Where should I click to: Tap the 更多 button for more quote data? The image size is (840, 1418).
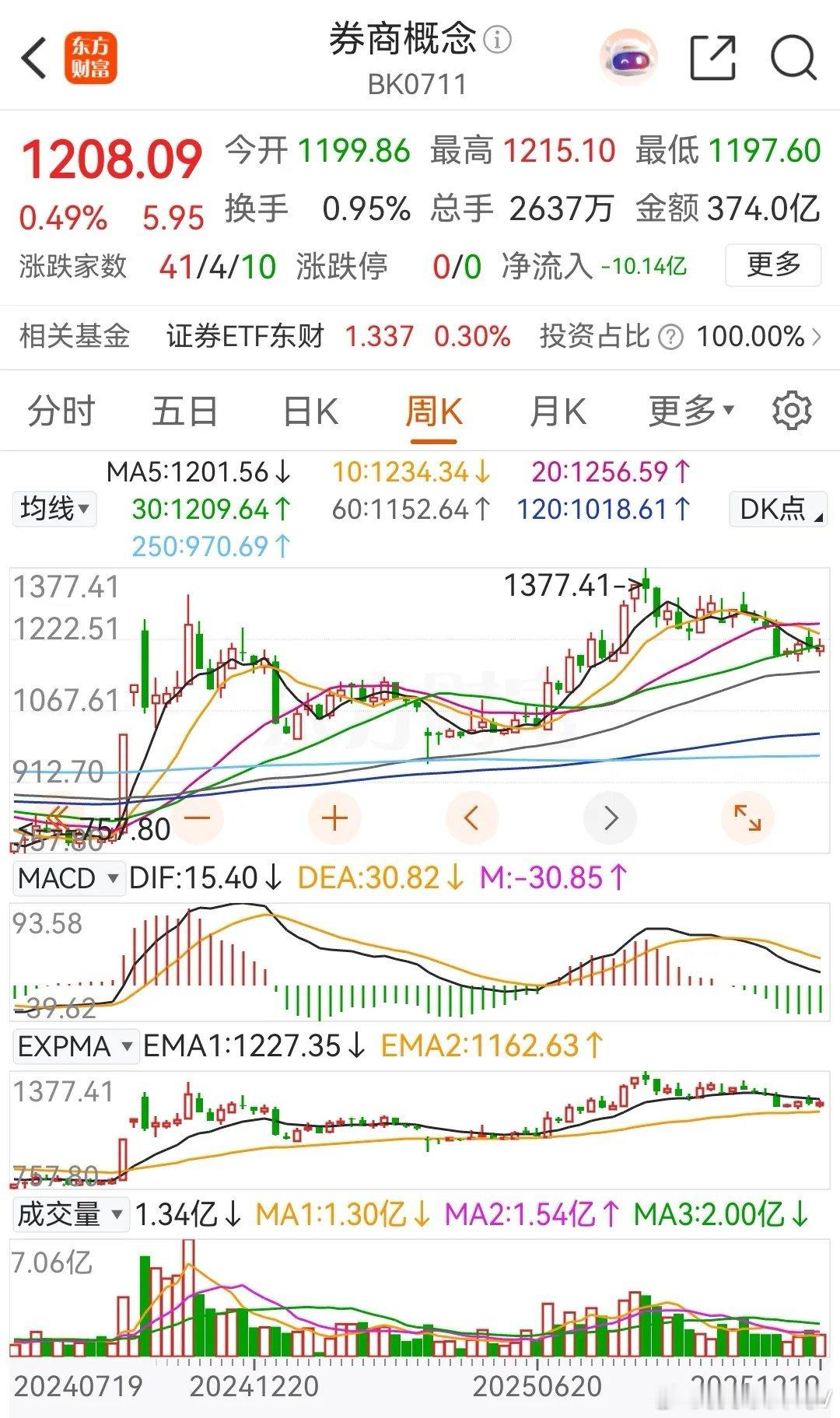coord(772,265)
